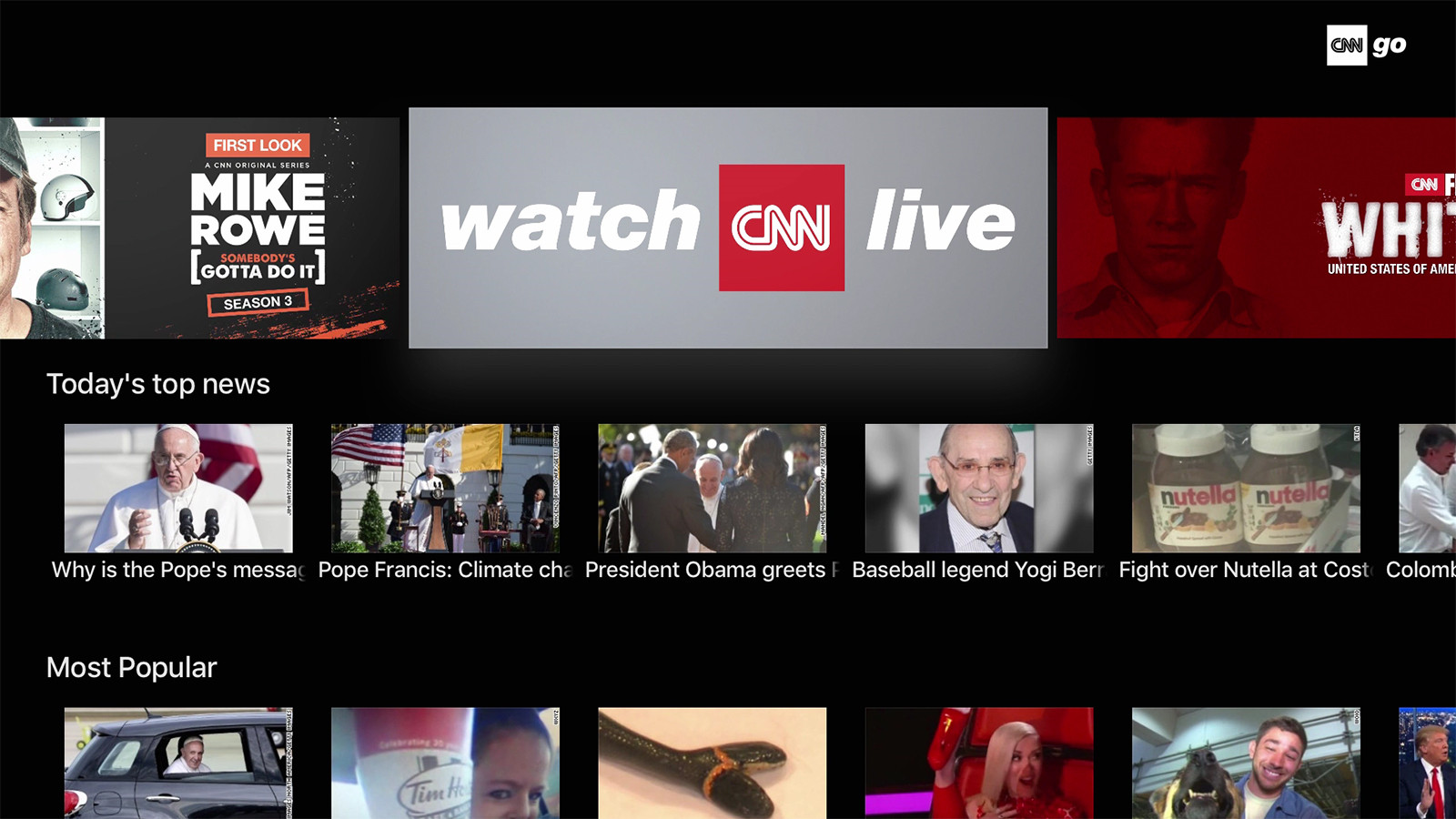Play the Tim Hortons cup video
The height and width of the screenshot is (819, 1456).
(445, 763)
